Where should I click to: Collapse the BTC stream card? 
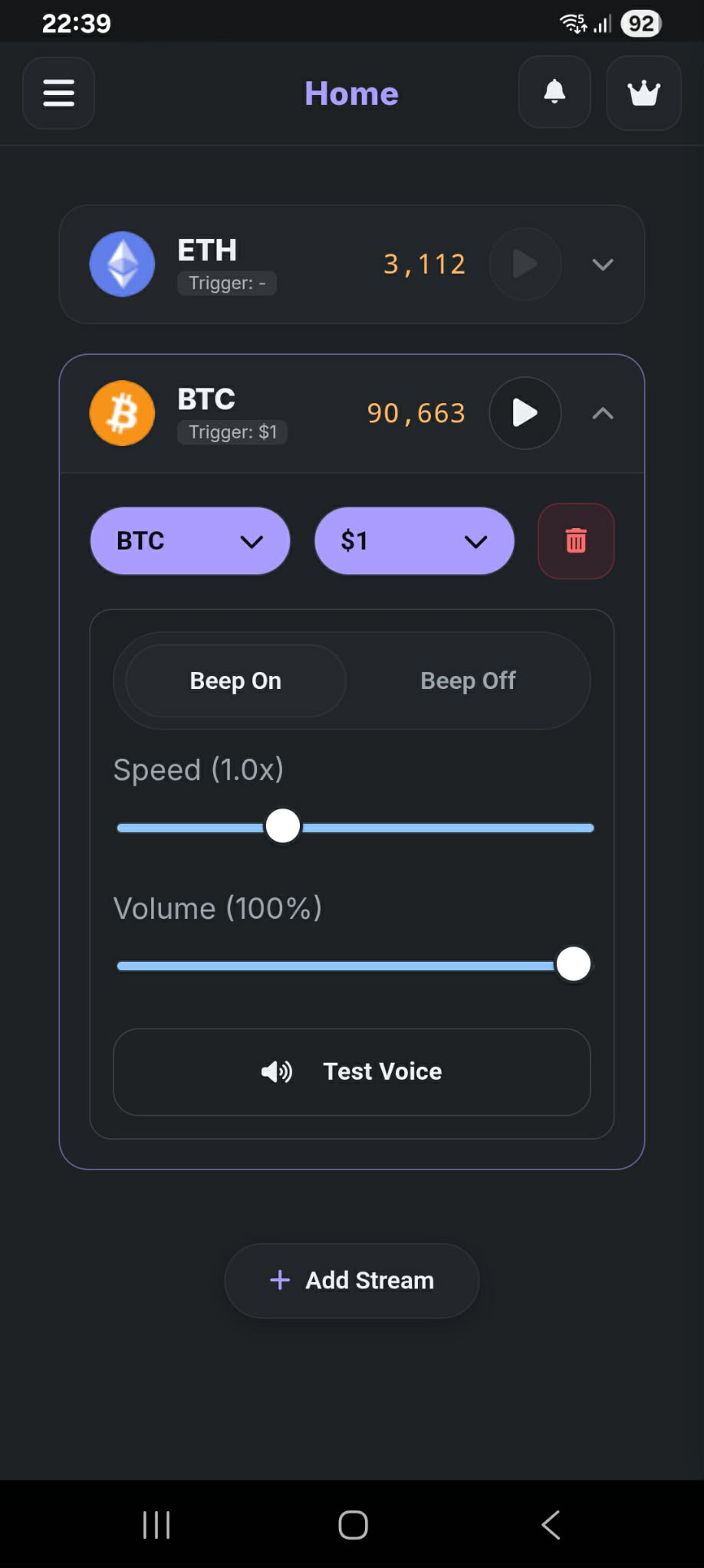coord(603,413)
